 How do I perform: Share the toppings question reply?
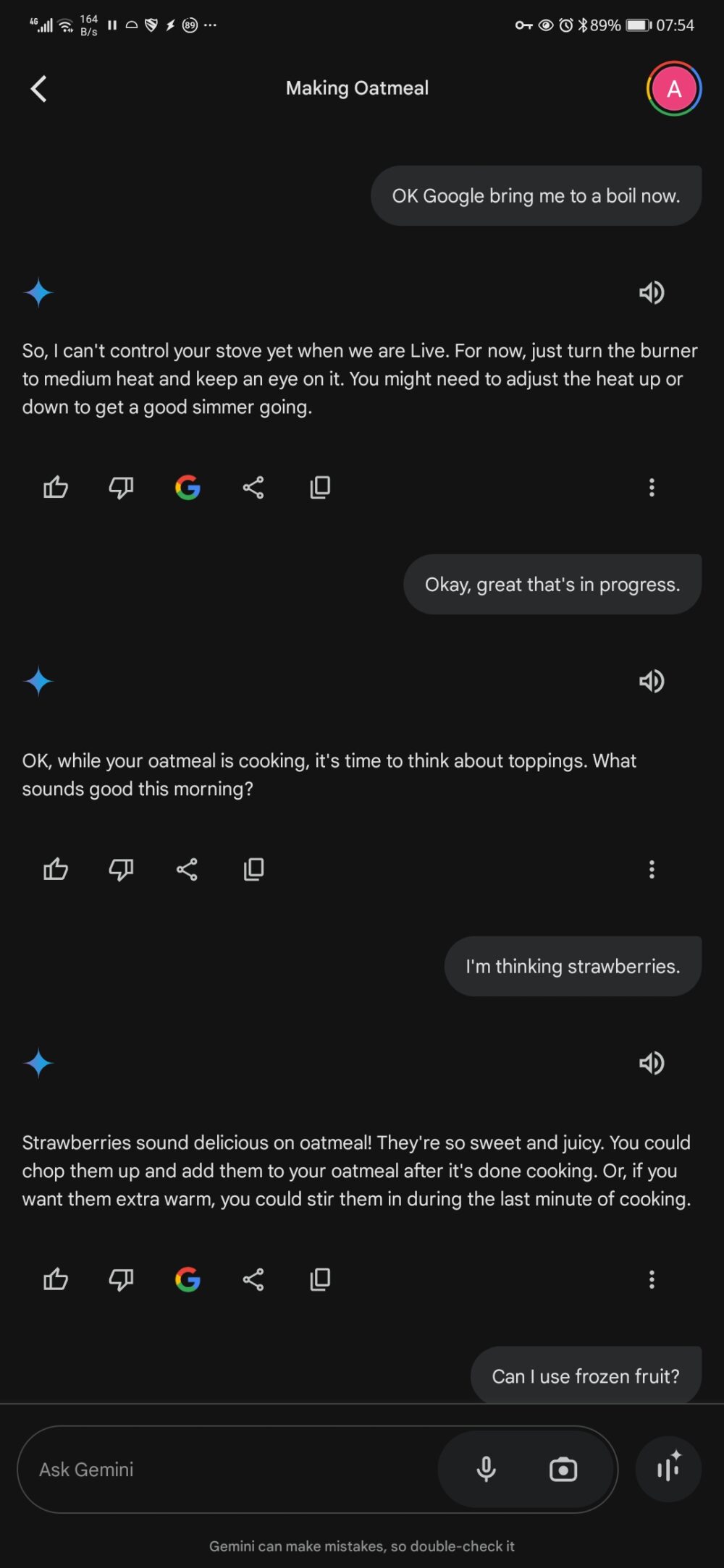point(187,869)
